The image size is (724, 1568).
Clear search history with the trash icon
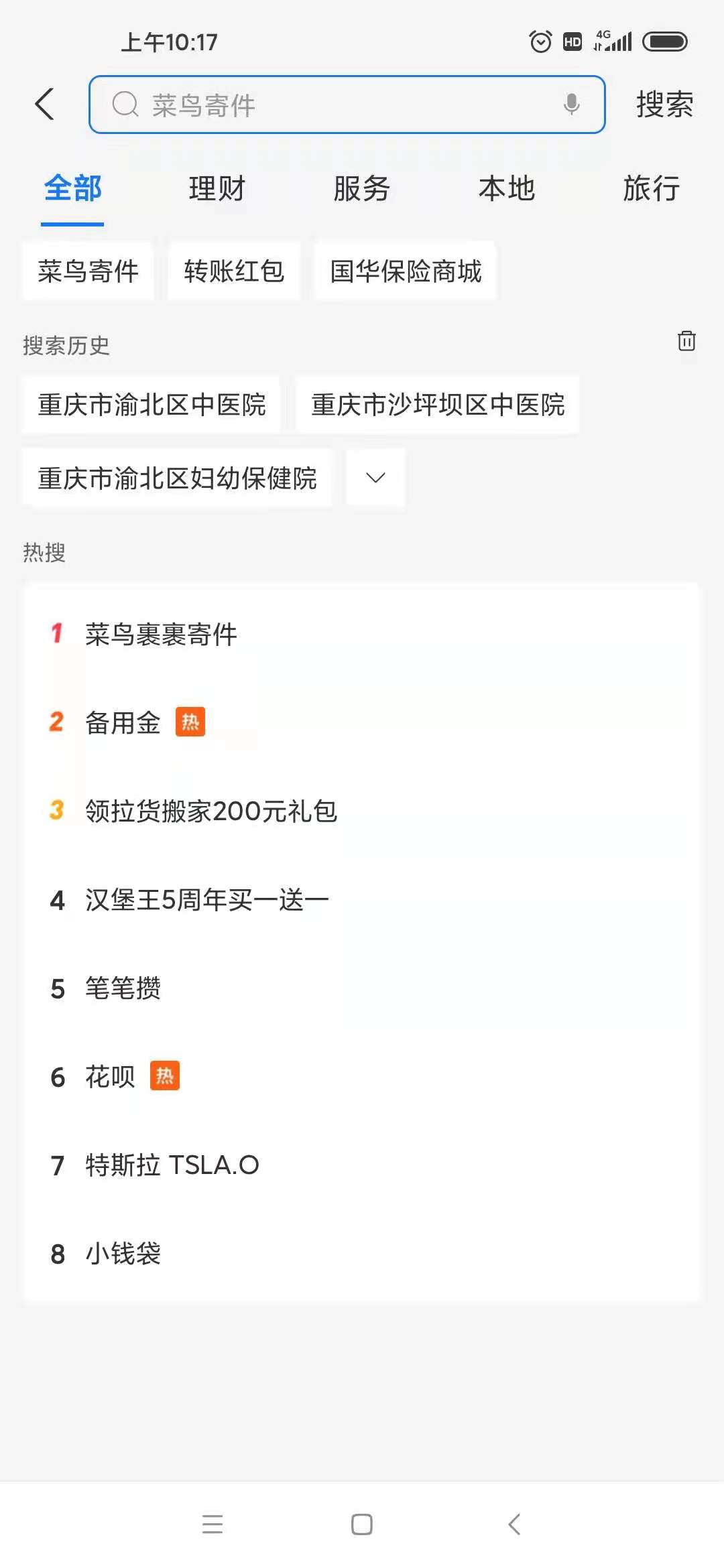click(x=686, y=341)
